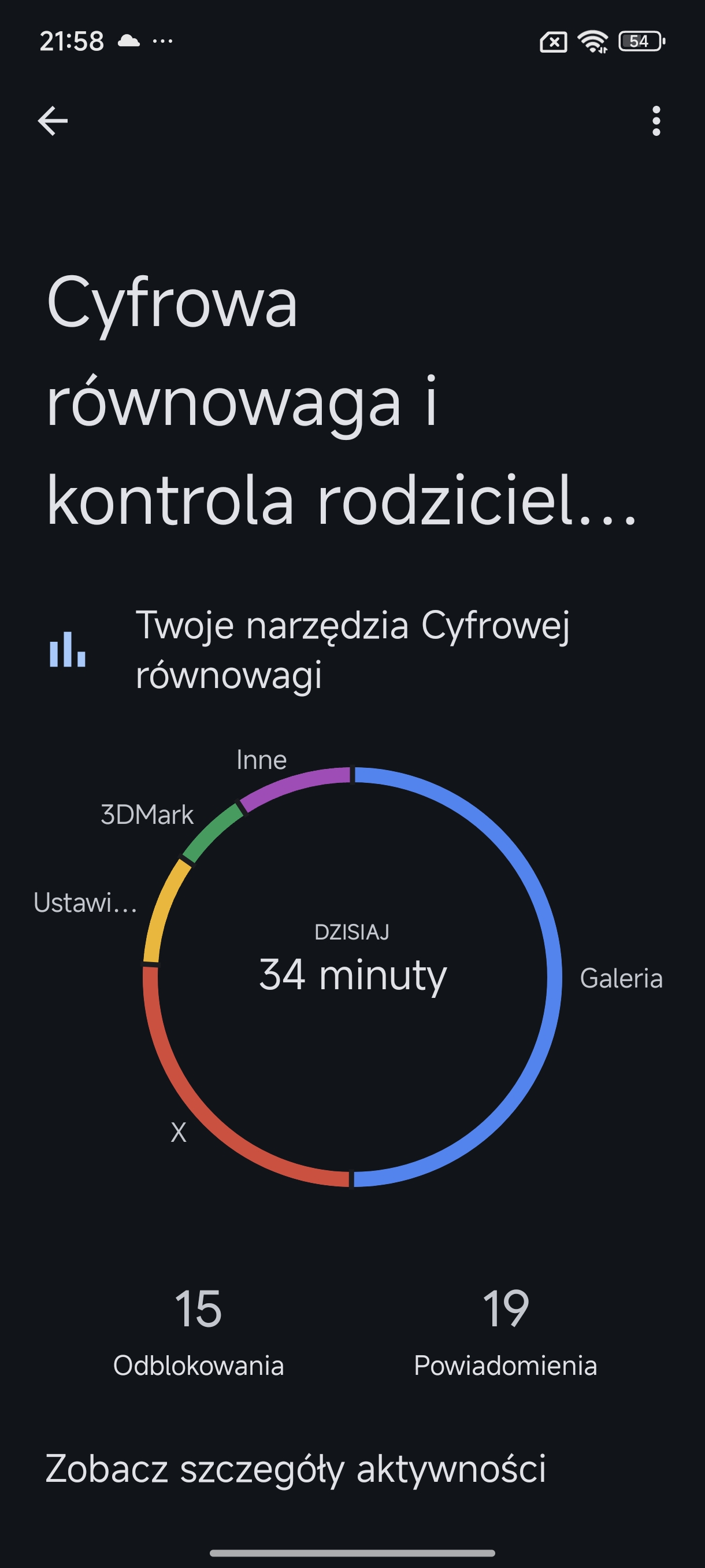Open the three-dot overflow menu
The height and width of the screenshot is (1568, 705).
point(656,120)
